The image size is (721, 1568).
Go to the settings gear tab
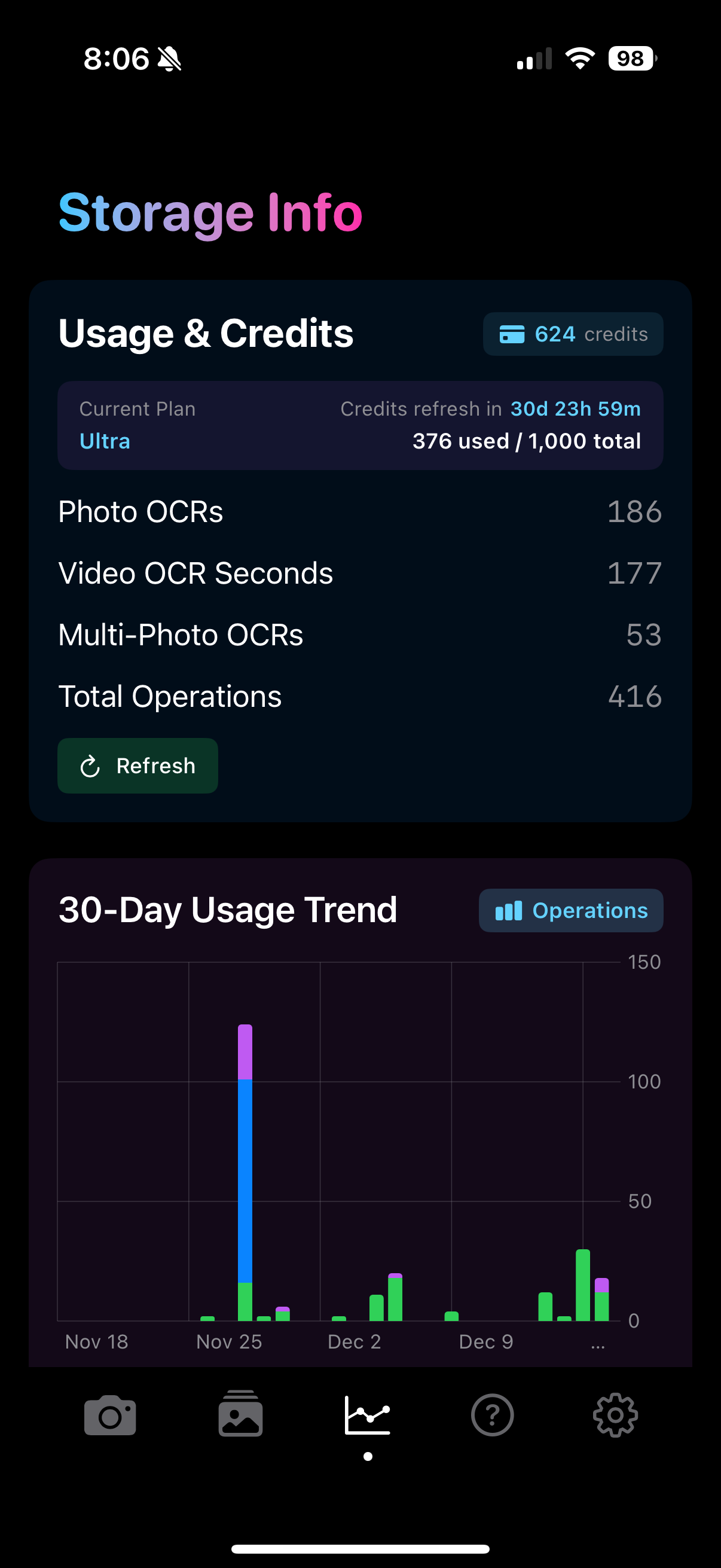[615, 1416]
